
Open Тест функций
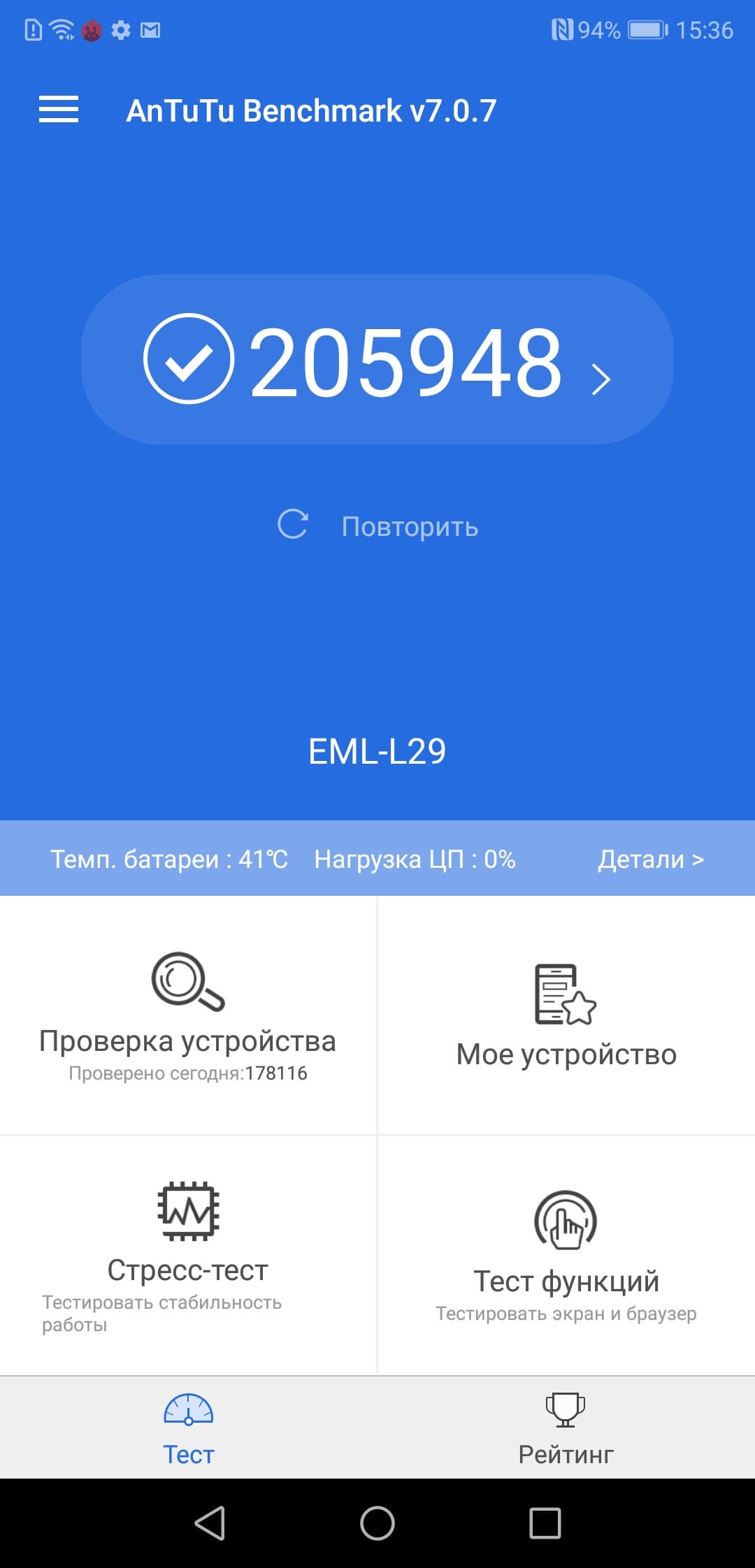pos(566,1255)
